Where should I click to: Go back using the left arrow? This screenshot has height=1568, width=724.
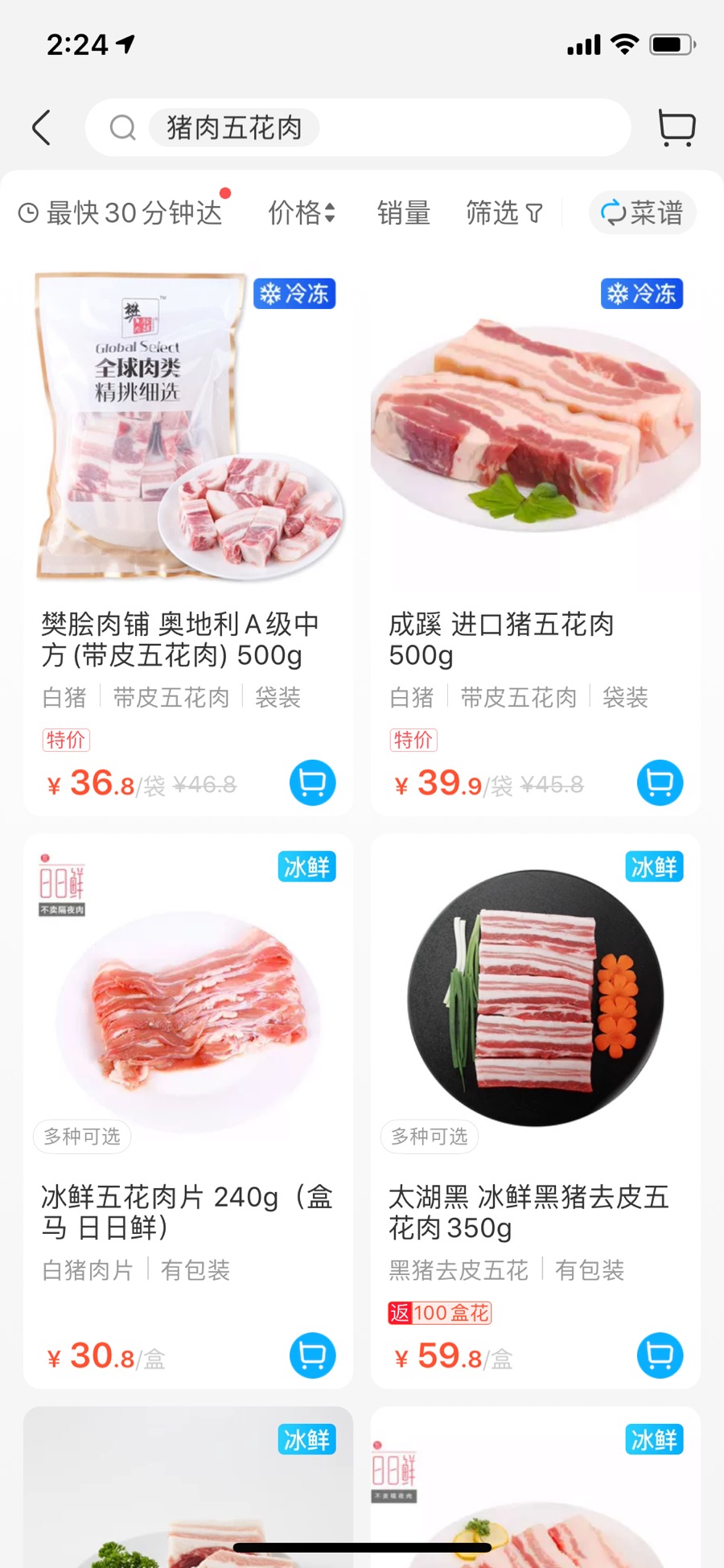(42, 127)
